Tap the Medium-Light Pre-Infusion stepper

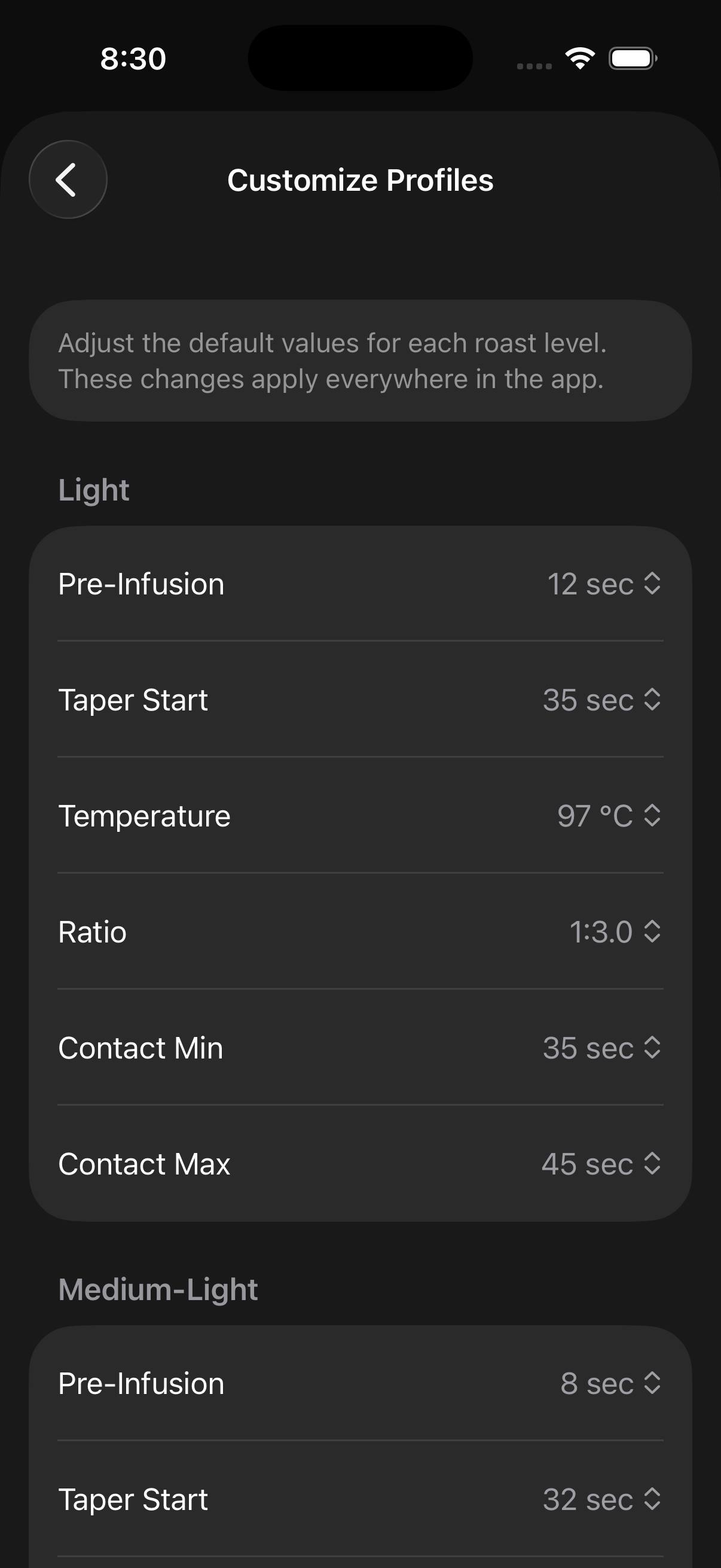click(652, 1384)
